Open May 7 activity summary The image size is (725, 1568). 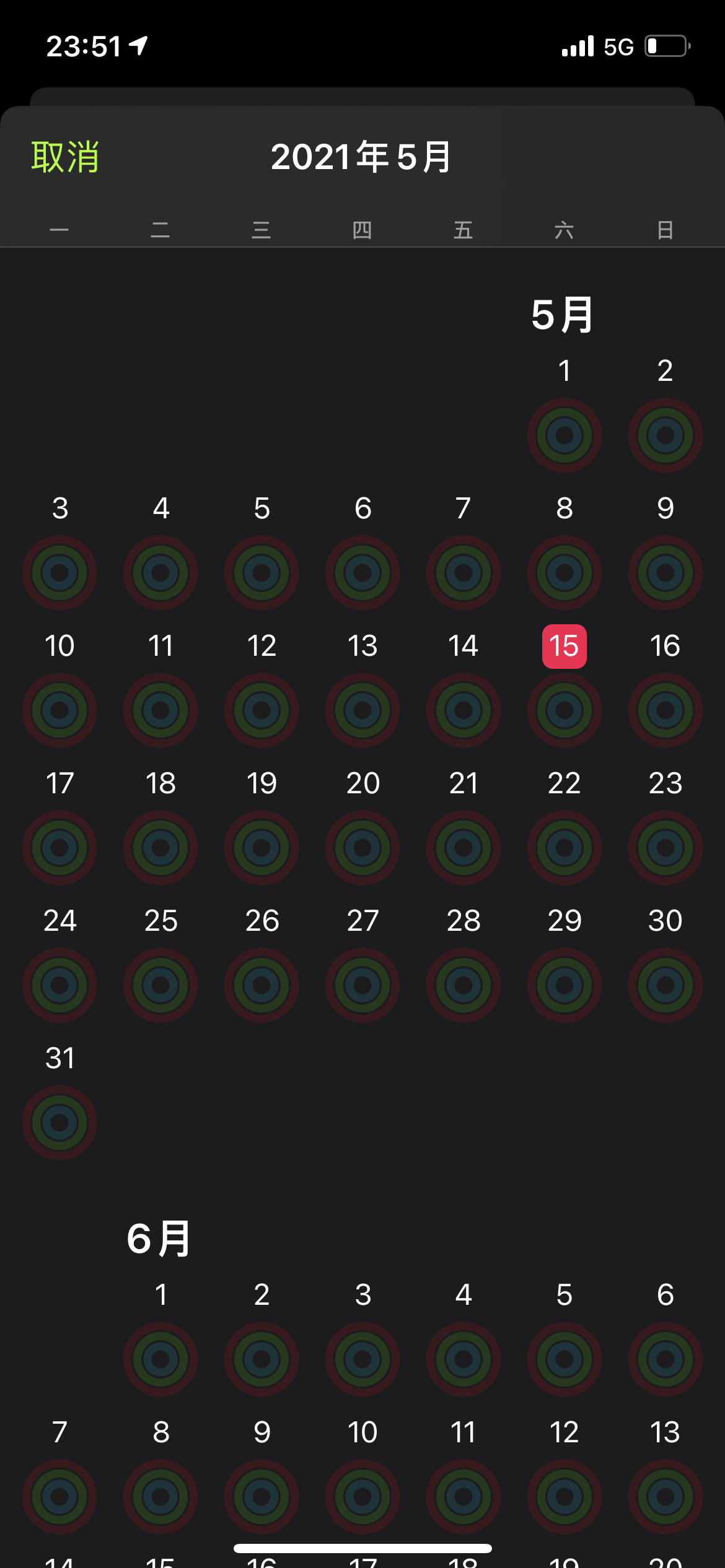click(464, 572)
